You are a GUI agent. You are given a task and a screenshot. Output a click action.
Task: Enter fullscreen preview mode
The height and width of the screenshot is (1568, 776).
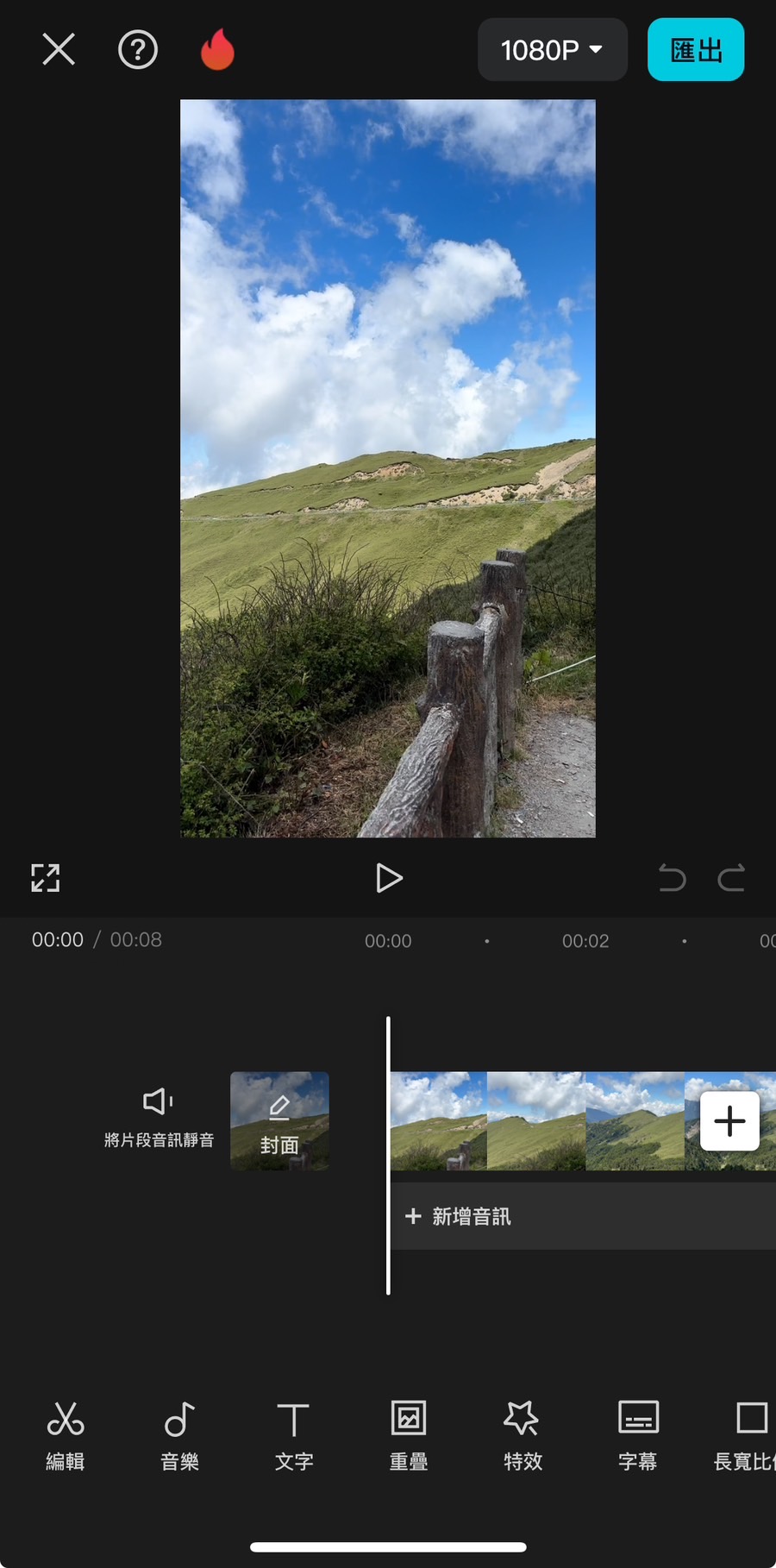pos(45,878)
